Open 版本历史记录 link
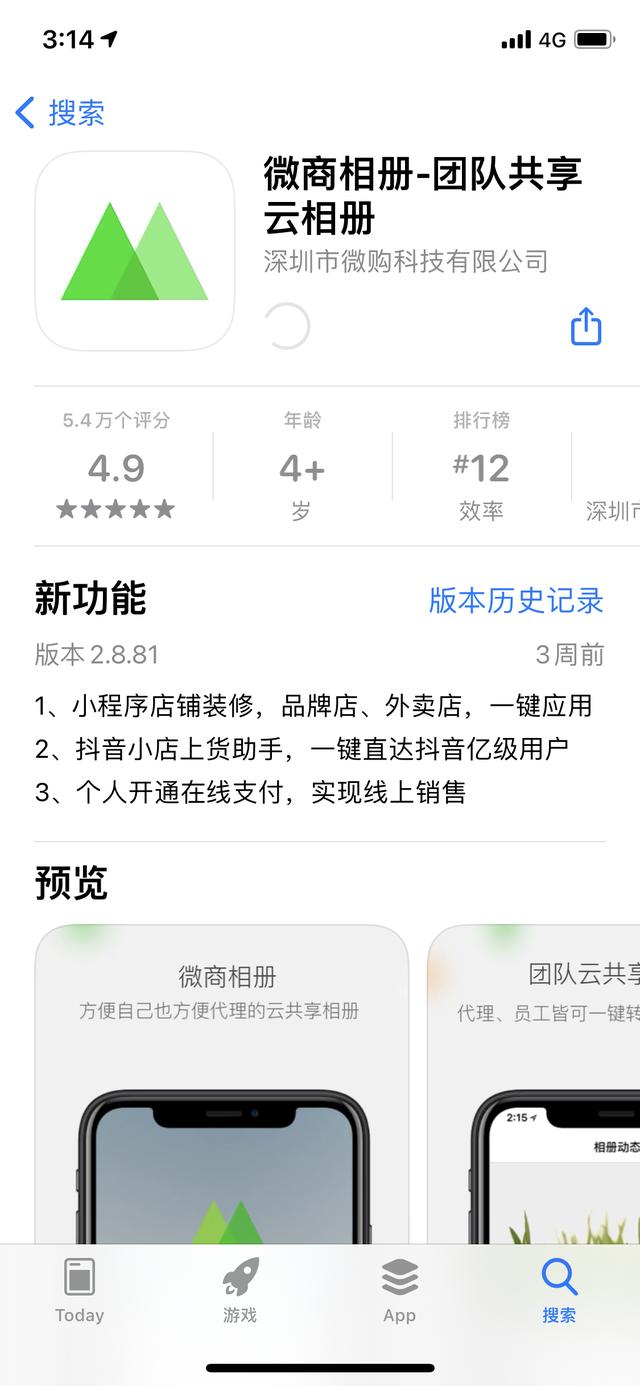 (x=516, y=600)
